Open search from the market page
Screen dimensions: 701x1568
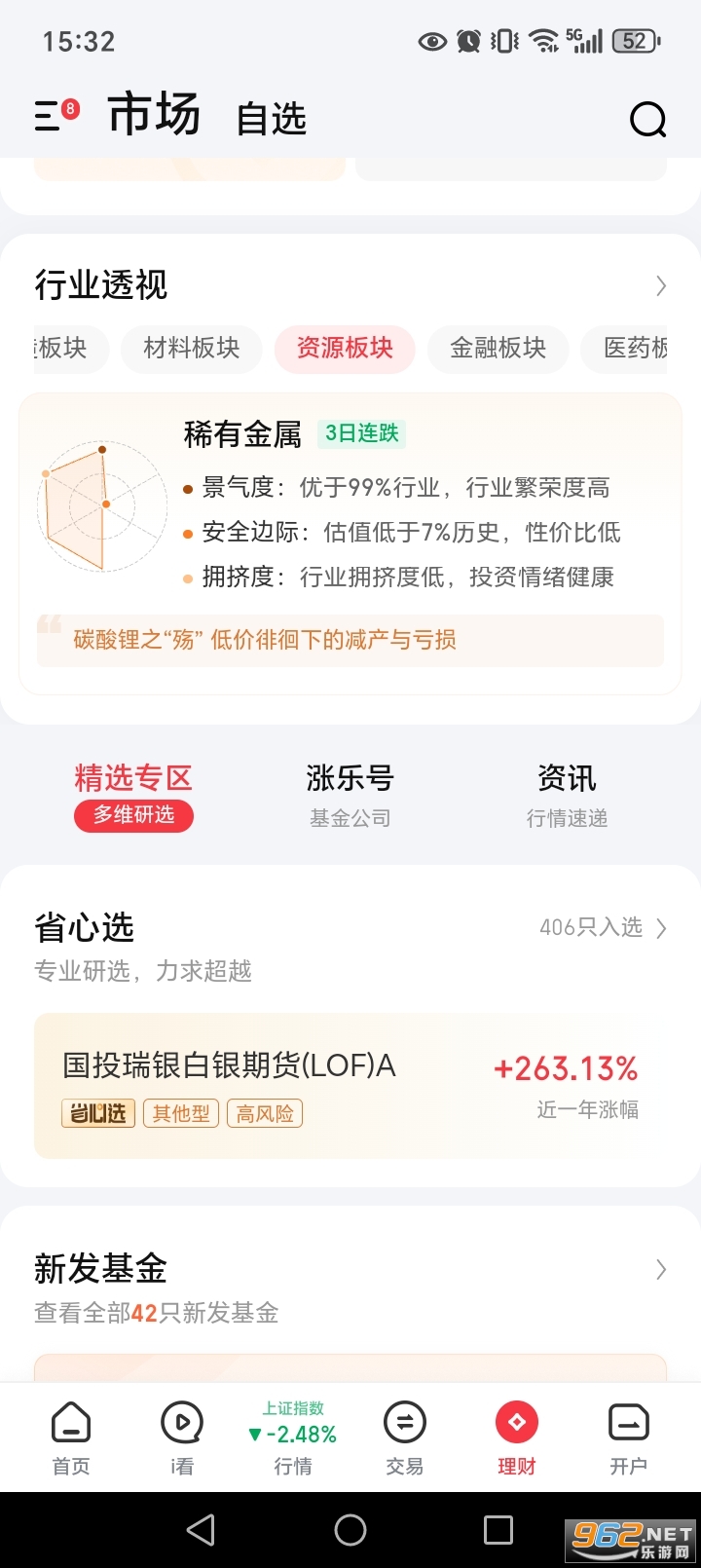[646, 119]
